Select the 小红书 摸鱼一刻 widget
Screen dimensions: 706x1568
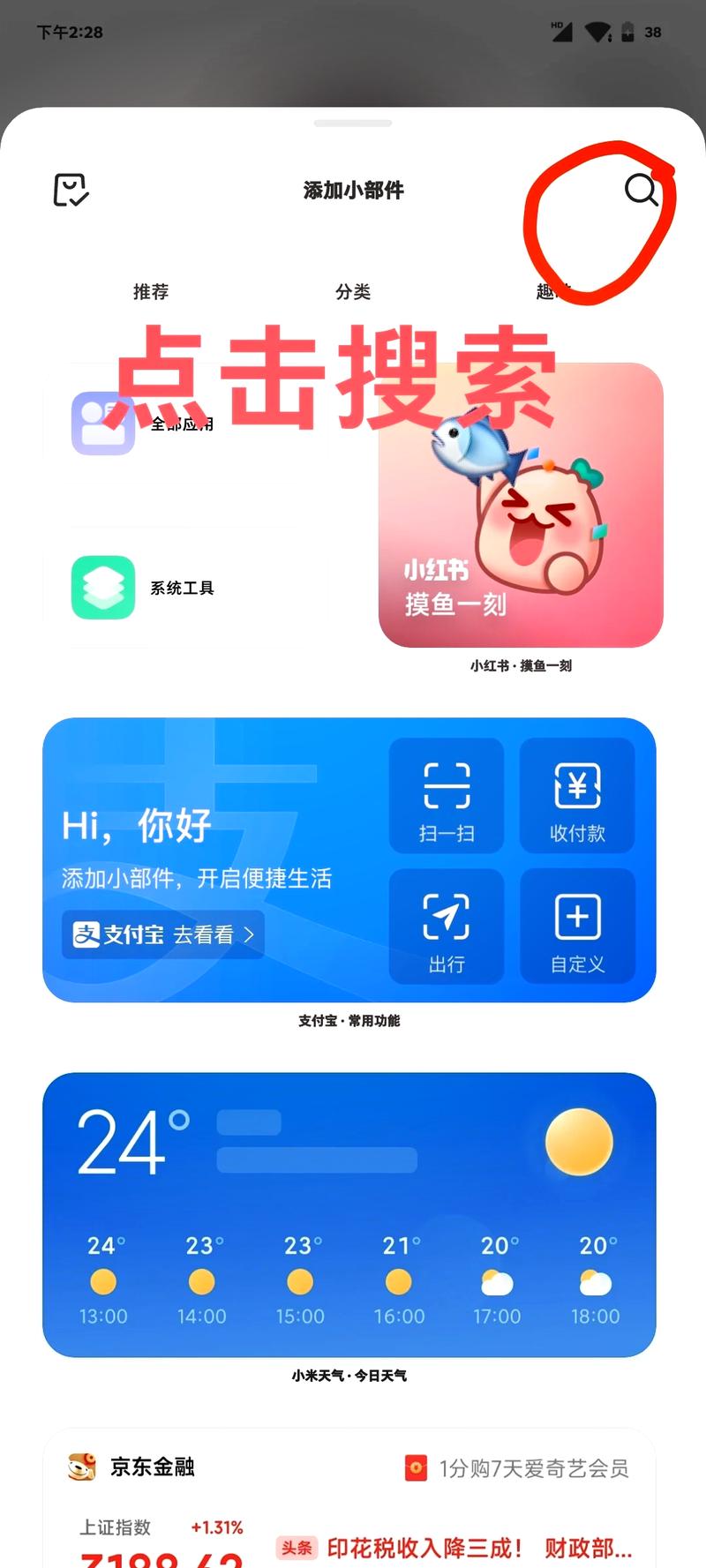pos(521,506)
